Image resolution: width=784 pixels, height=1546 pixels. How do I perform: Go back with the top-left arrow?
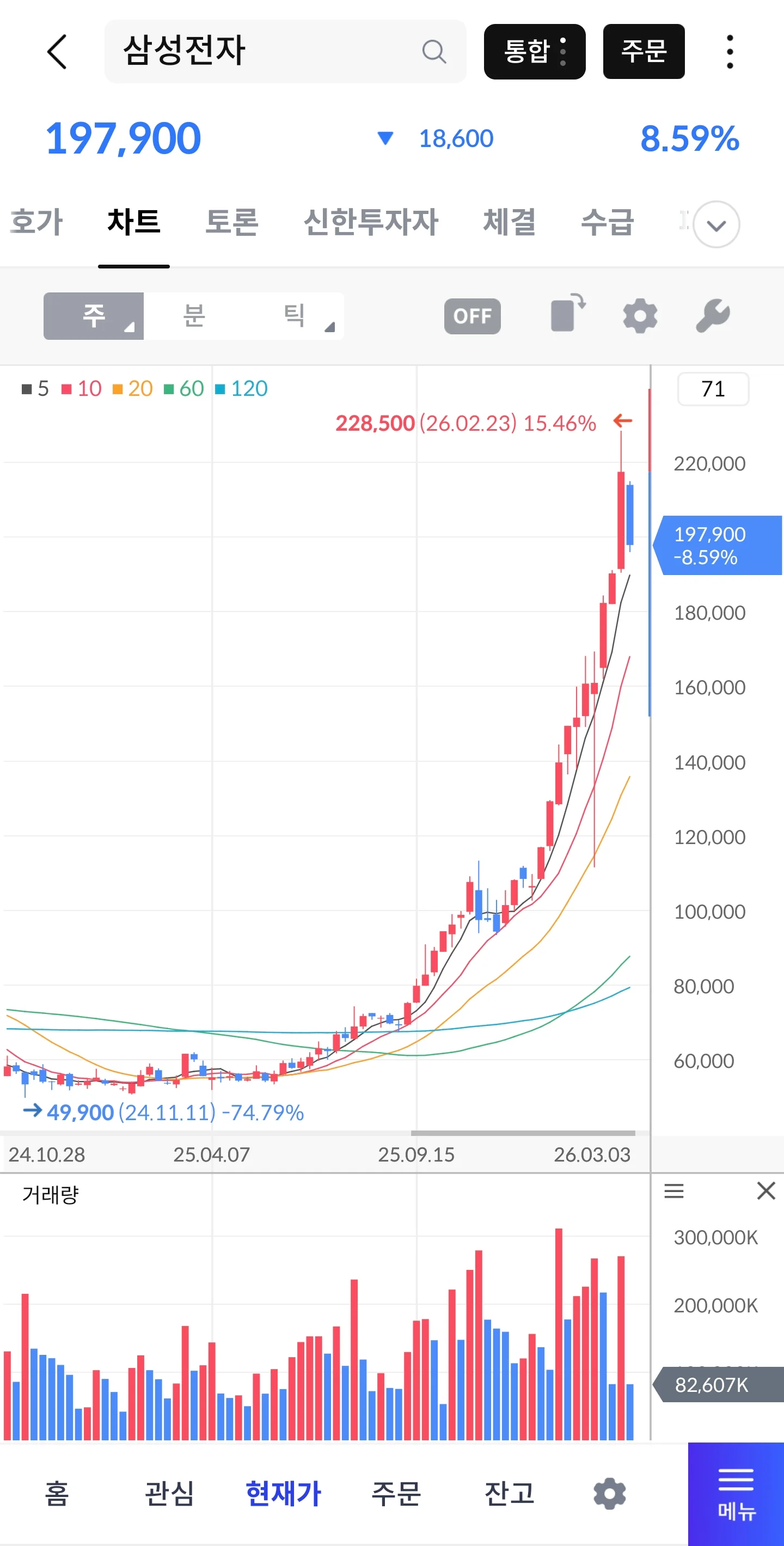click(57, 52)
